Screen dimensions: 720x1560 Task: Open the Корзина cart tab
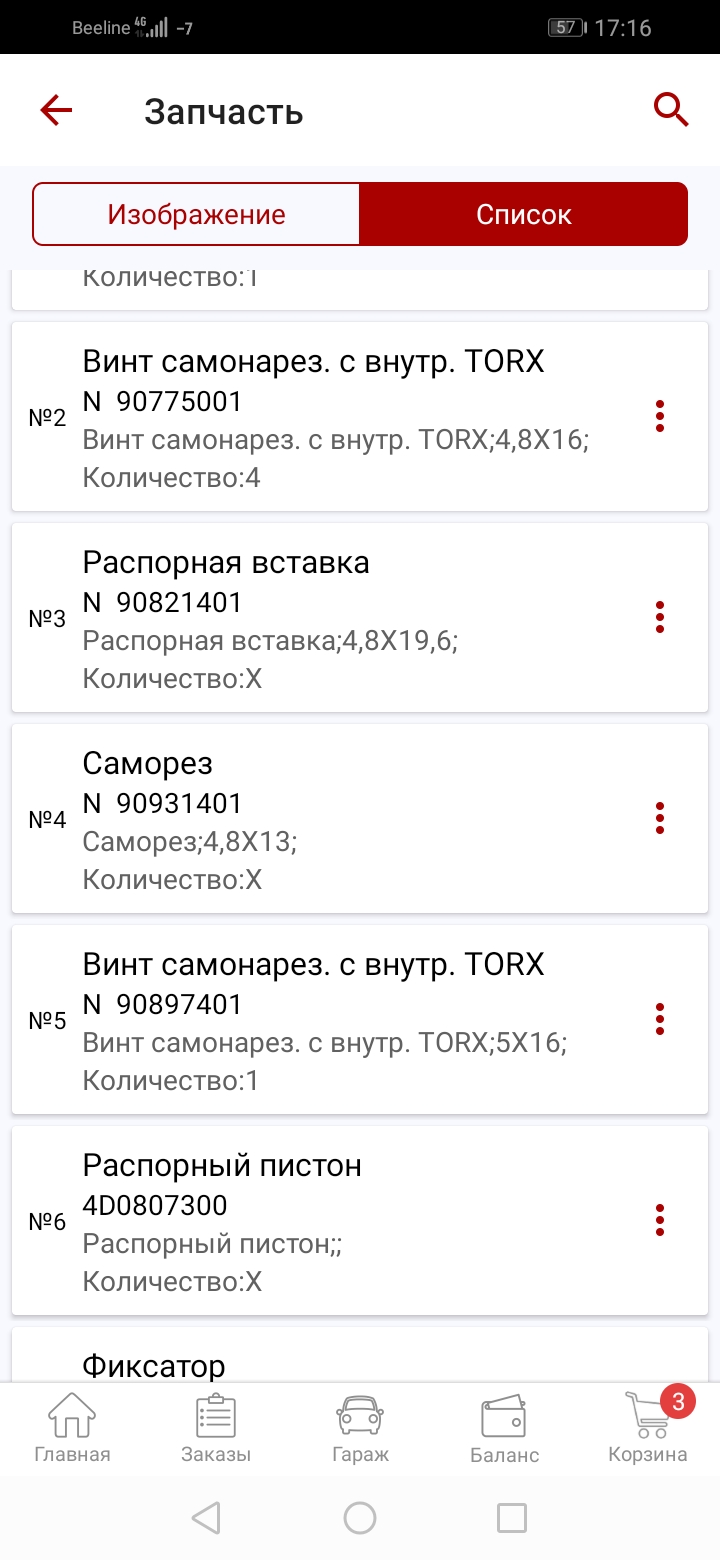[648, 1428]
